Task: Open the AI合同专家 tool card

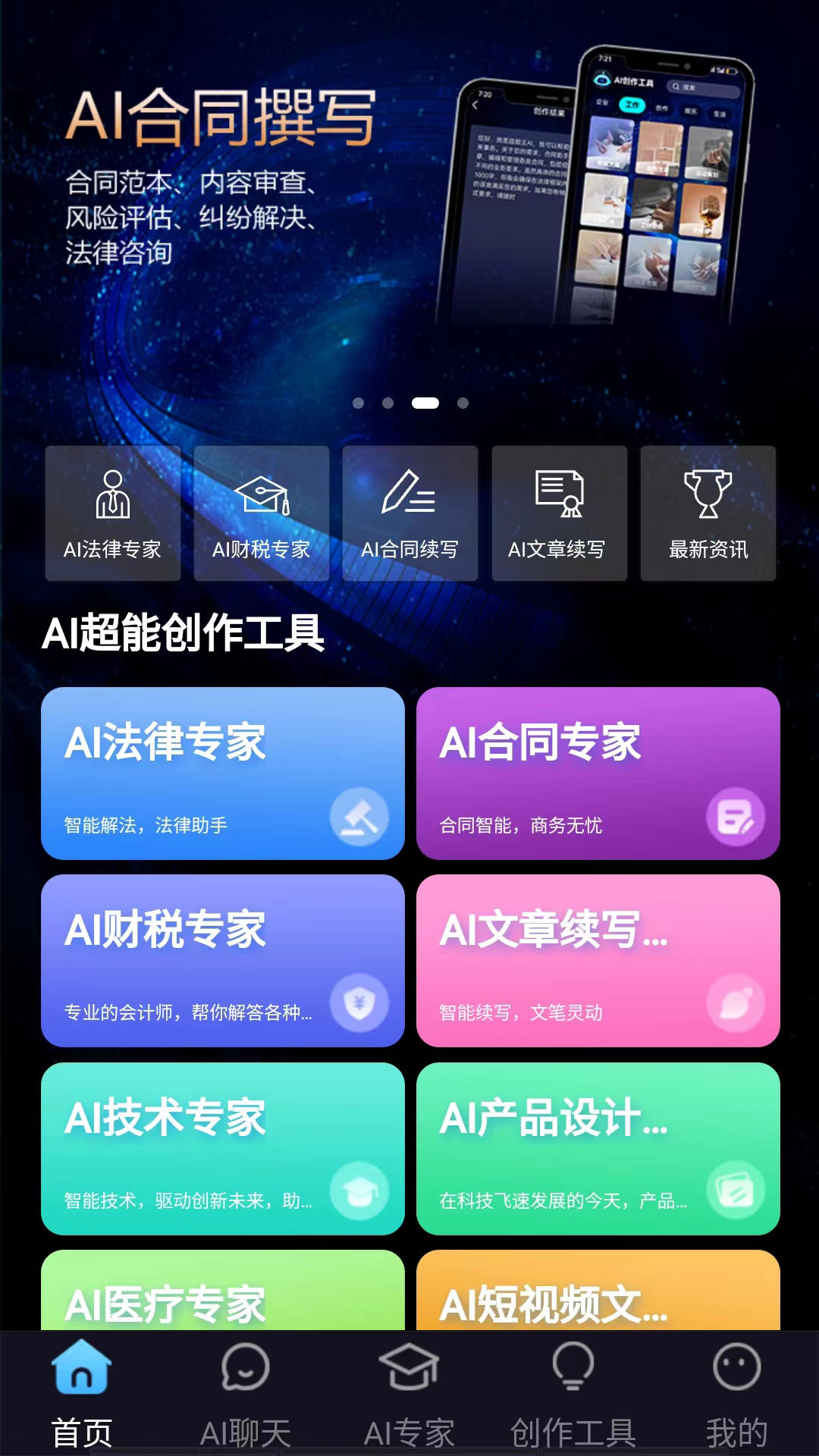Action: [598, 775]
